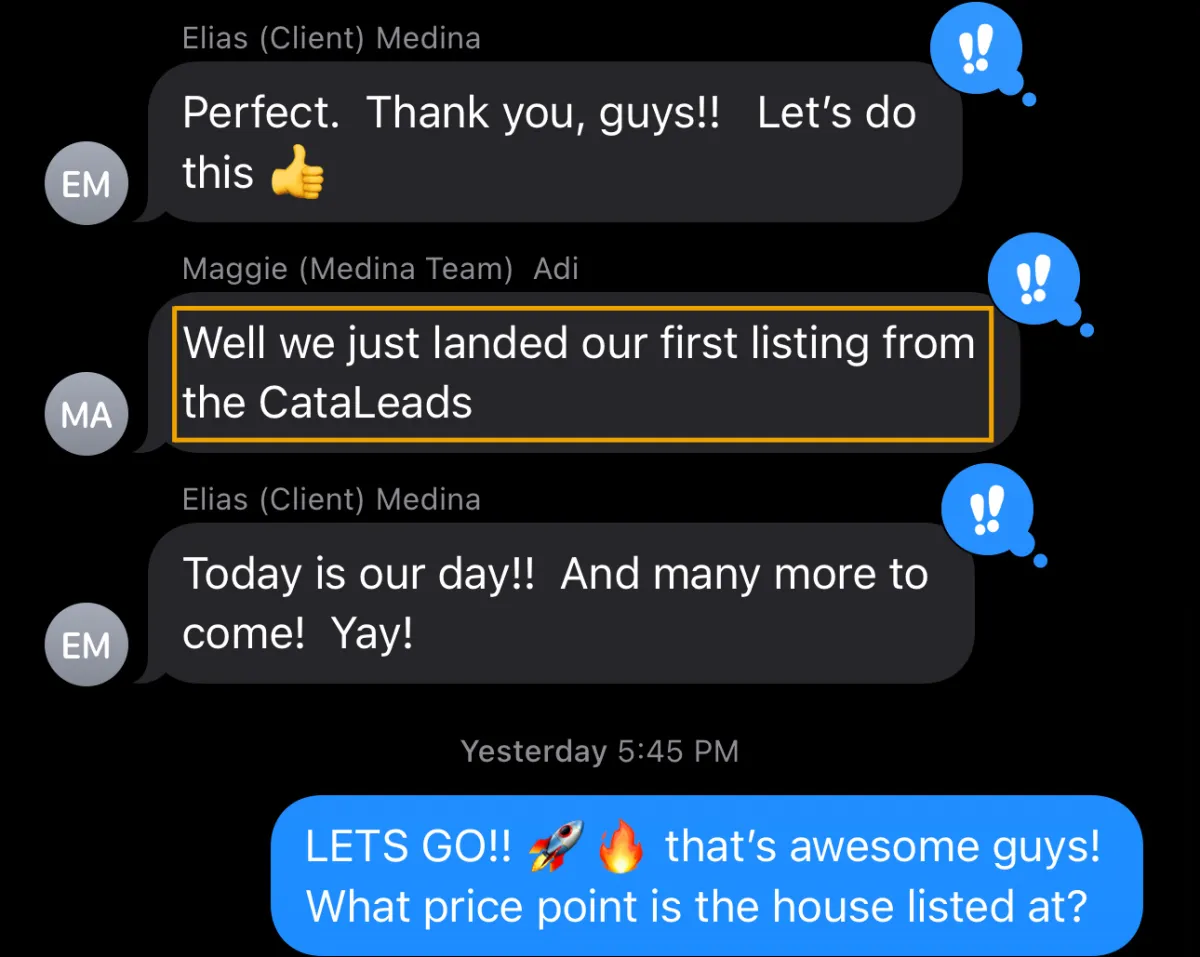The width and height of the screenshot is (1200, 957).
Task: View the exclamation tapback on the CataLeads message
Action: coord(1033,280)
